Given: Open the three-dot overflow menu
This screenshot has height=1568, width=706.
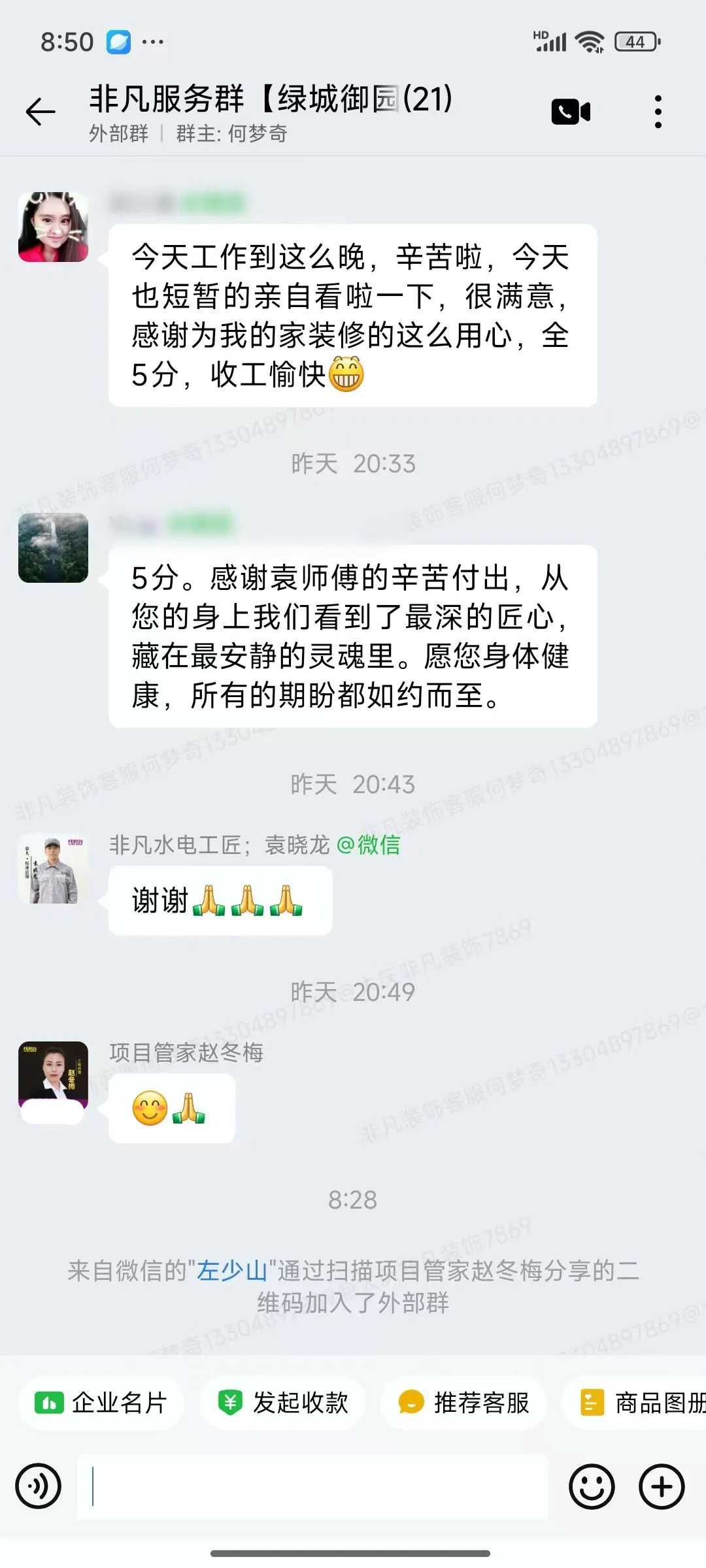Looking at the screenshot, I should pyautogui.click(x=658, y=112).
